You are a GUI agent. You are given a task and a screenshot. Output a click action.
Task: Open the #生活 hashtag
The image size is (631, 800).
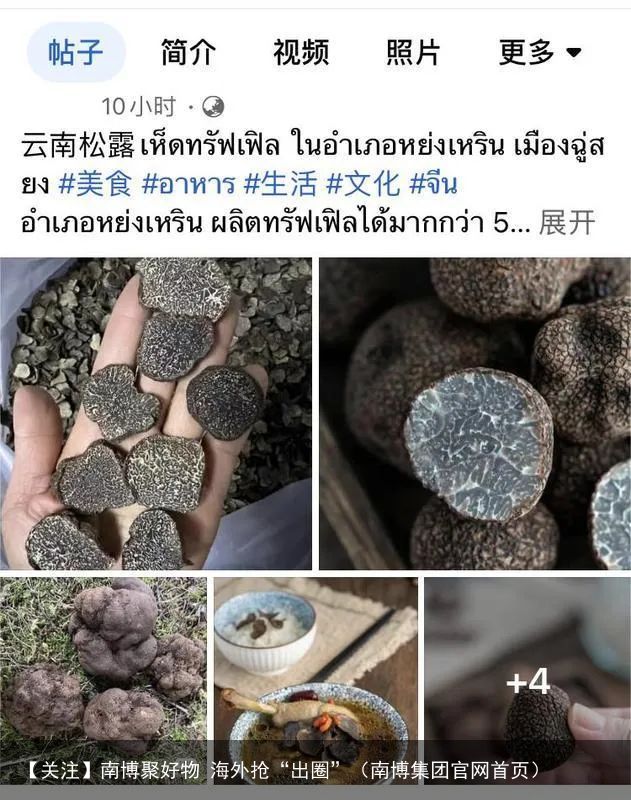pos(280,184)
